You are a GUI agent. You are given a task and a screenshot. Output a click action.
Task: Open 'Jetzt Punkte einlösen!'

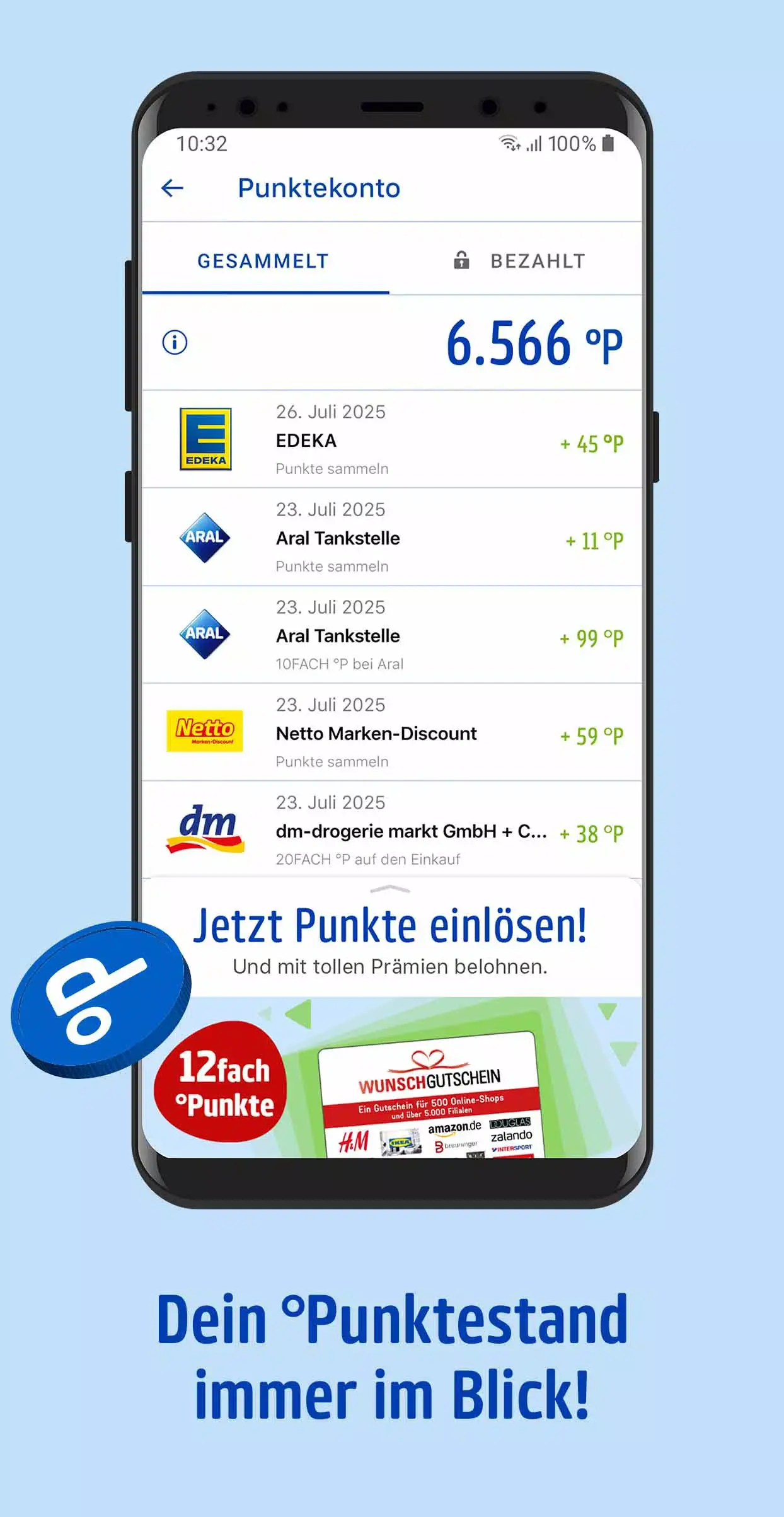coord(391,925)
